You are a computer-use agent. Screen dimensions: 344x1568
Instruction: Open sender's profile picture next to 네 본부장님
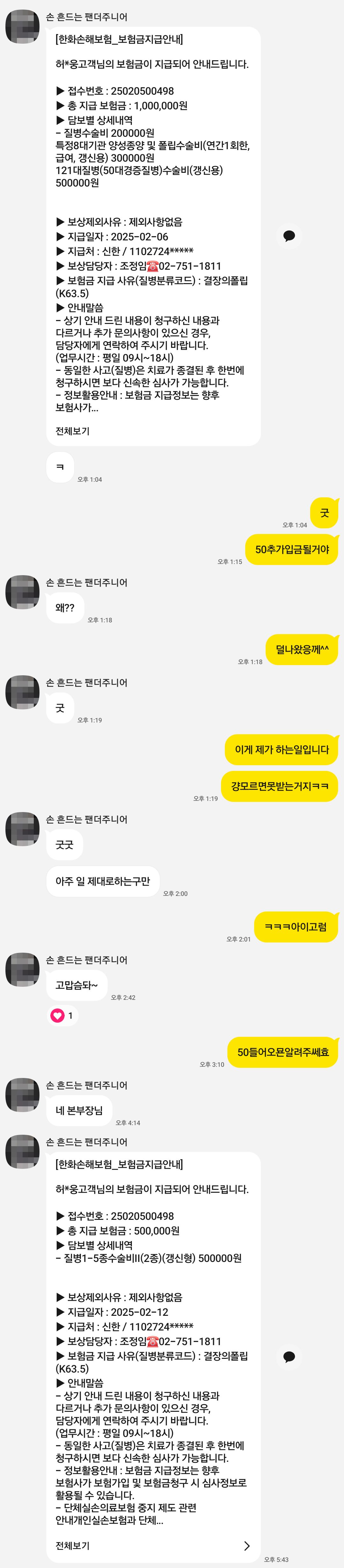click(23, 1095)
